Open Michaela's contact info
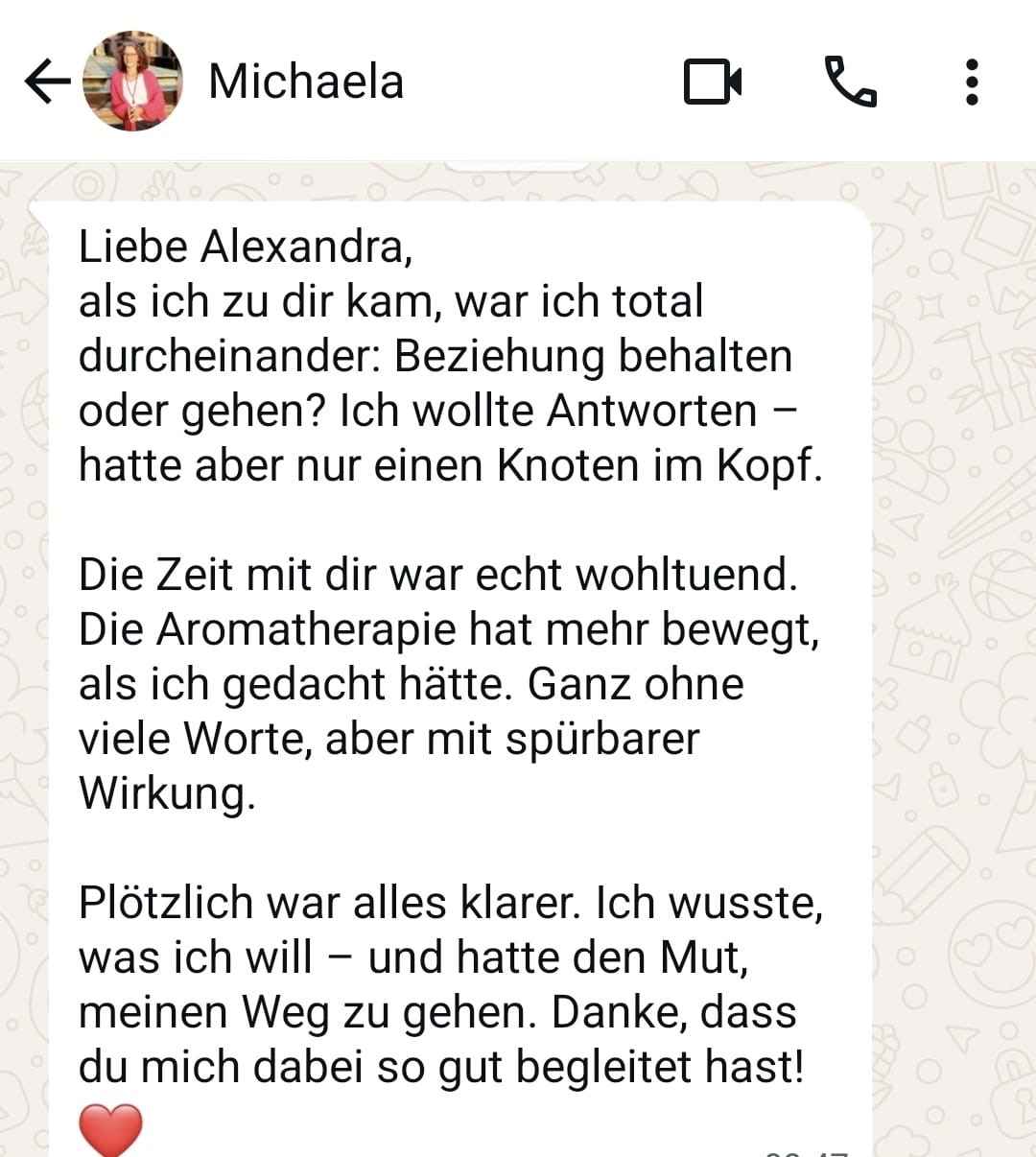The image size is (1036, 1157). click(x=305, y=82)
